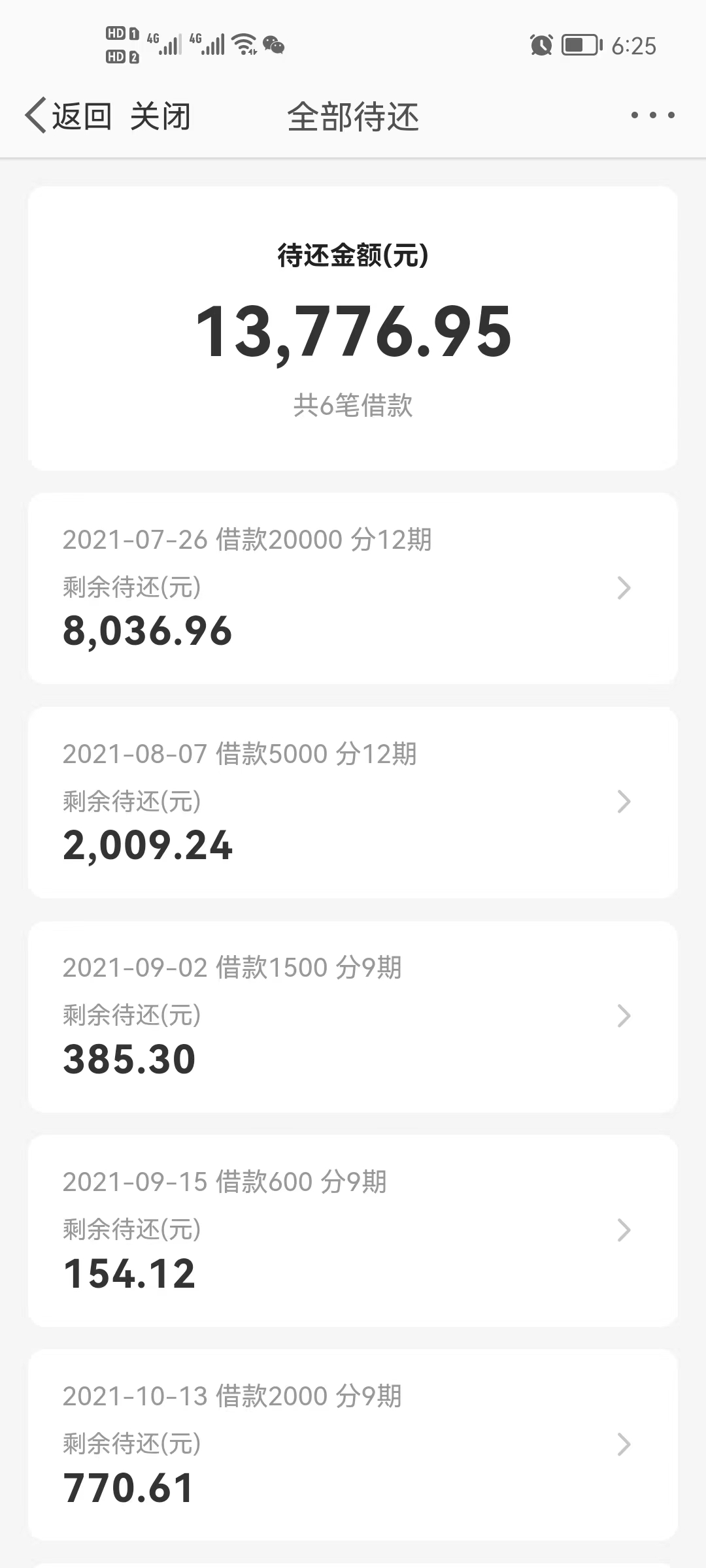Open the three-dot overflow menu
Viewport: 706px width, 1568px height.
652,115
